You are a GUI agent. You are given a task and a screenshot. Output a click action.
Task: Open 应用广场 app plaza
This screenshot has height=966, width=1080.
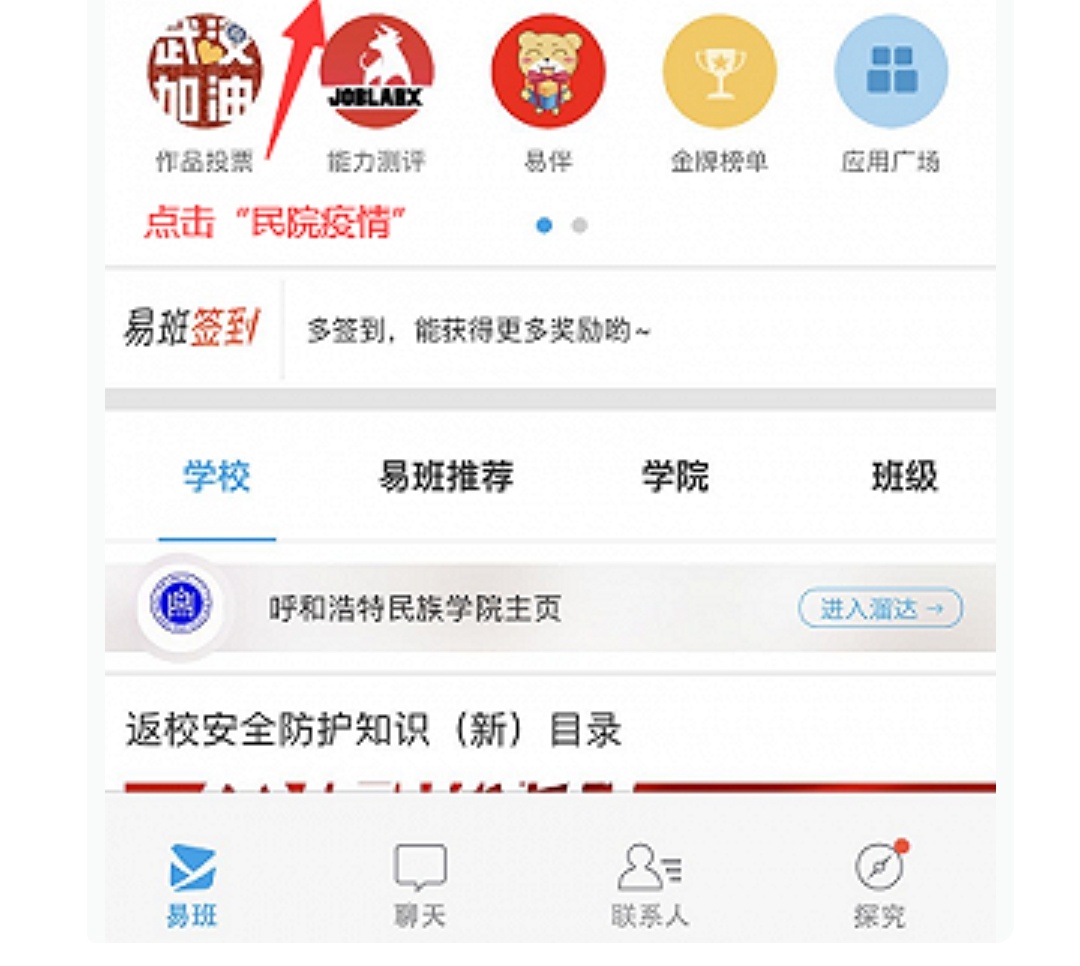coord(891,72)
